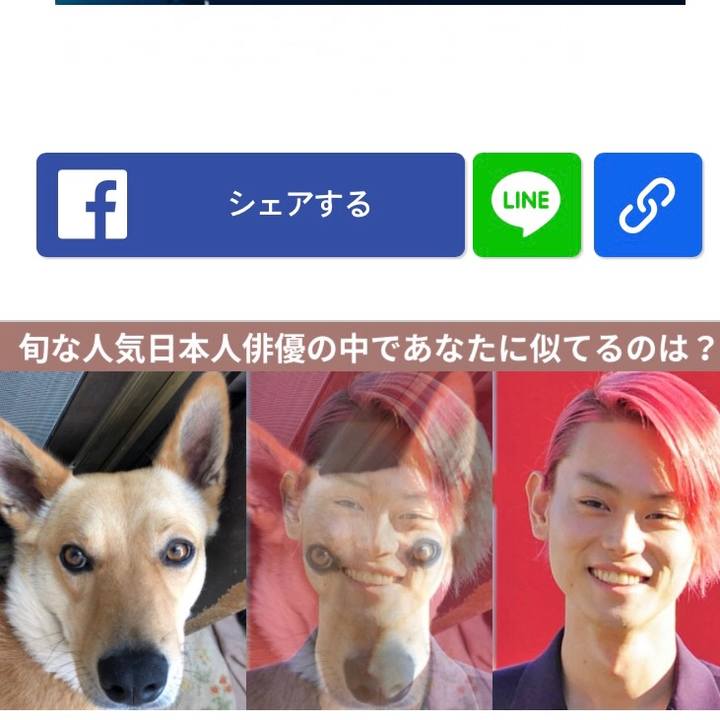Share result on Facebook
This screenshot has height=720, width=720.
coord(250,205)
